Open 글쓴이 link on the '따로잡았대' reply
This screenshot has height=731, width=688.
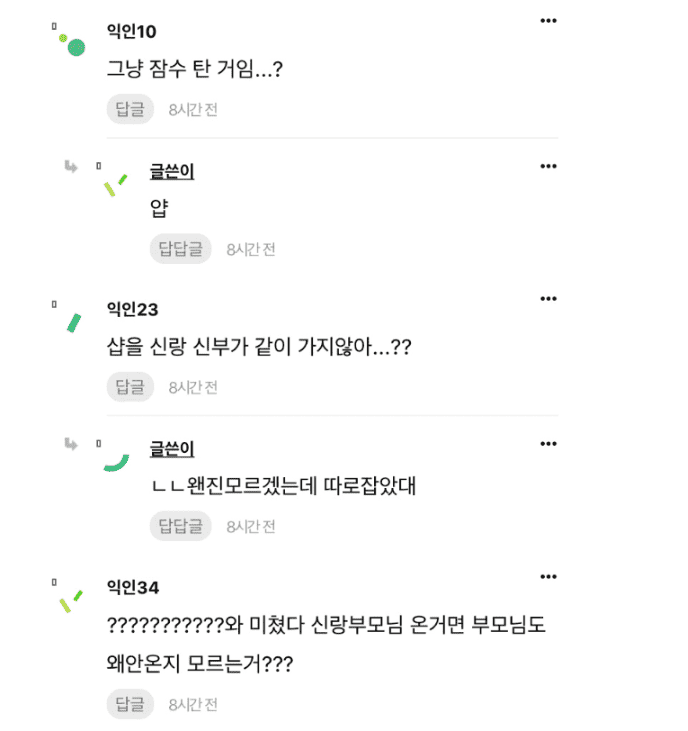(x=171, y=449)
